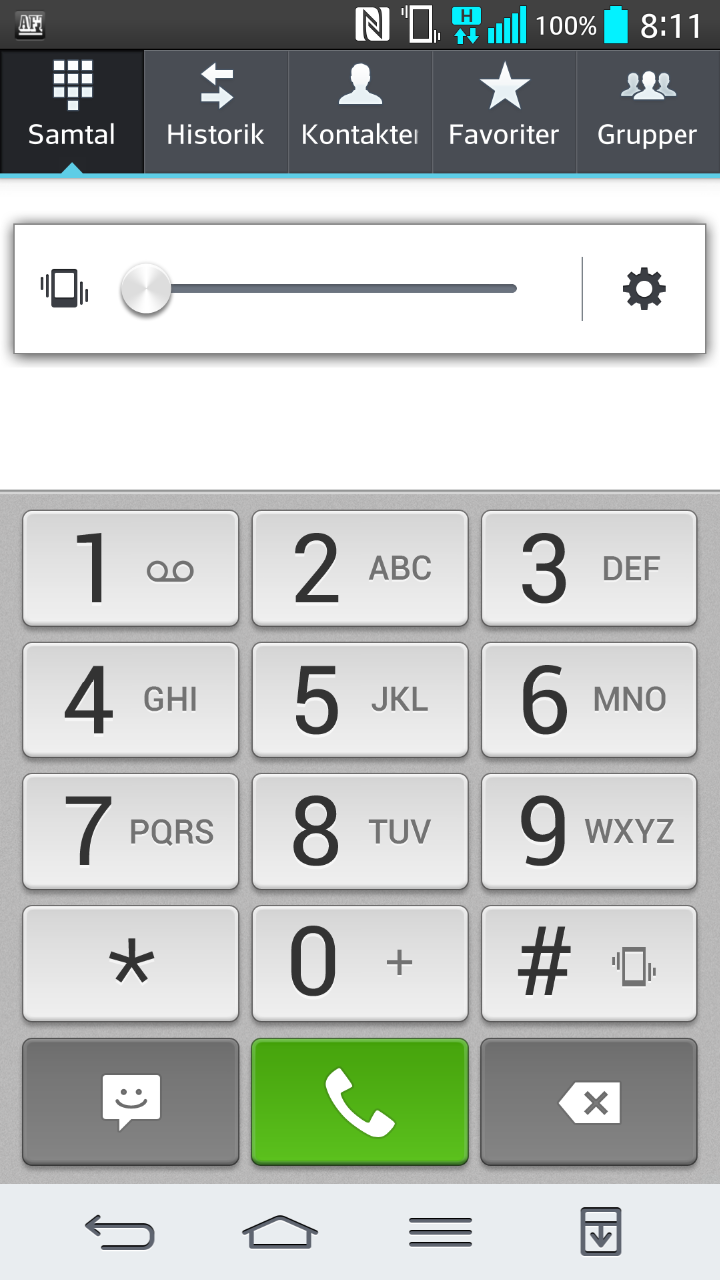Image resolution: width=720 pixels, height=1280 pixels.
Task: Delete the last digit with backspace
Action: click(589, 1102)
